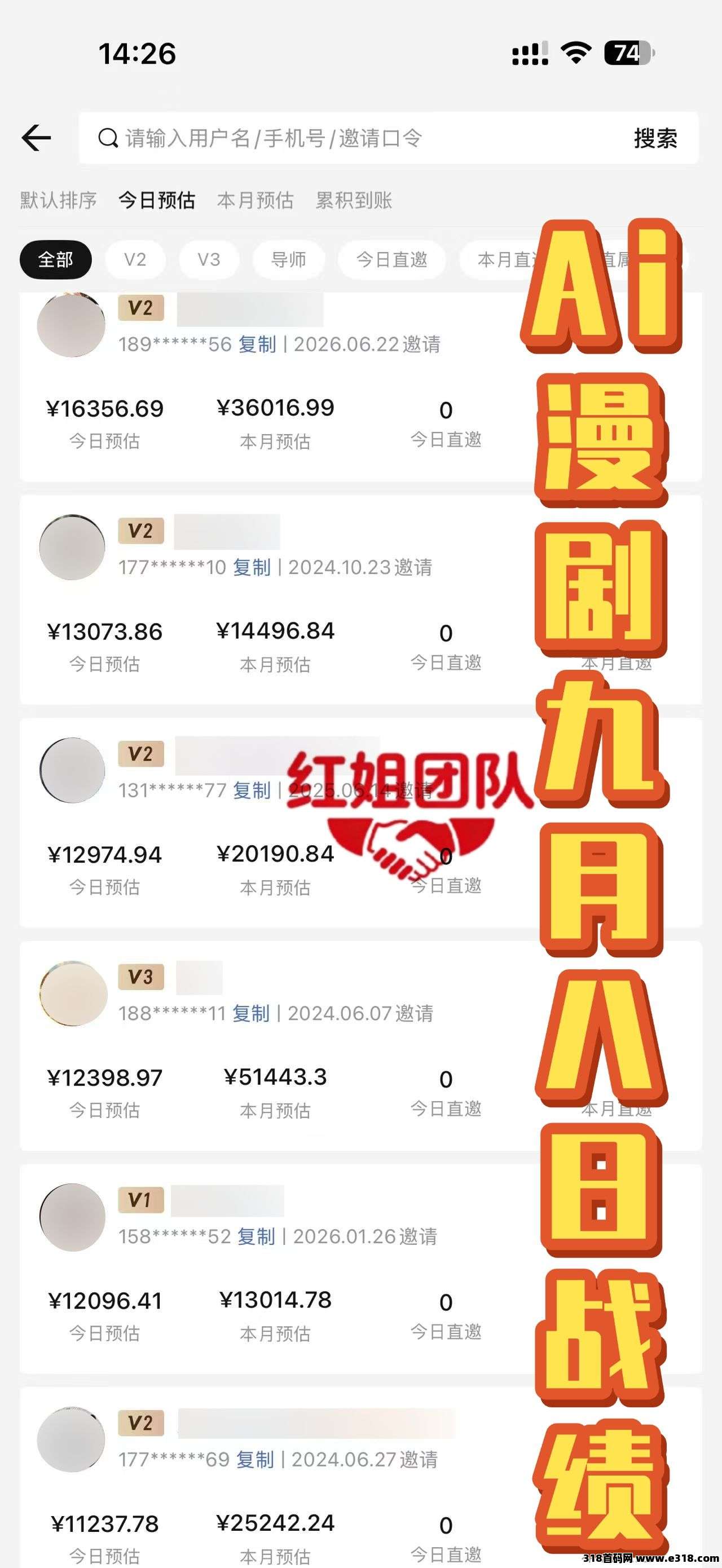The image size is (722, 1568).
Task: Select the 全部 filter chip
Action: [x=56, y=260]
